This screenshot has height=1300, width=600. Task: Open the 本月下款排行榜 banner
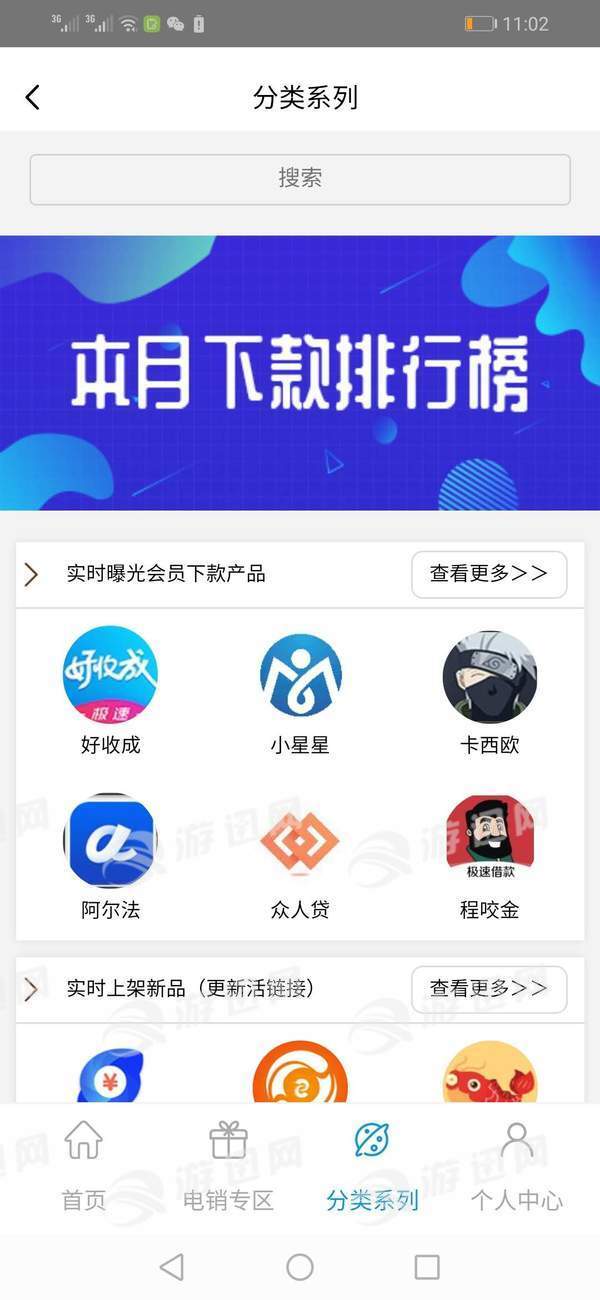click(300, 373)
